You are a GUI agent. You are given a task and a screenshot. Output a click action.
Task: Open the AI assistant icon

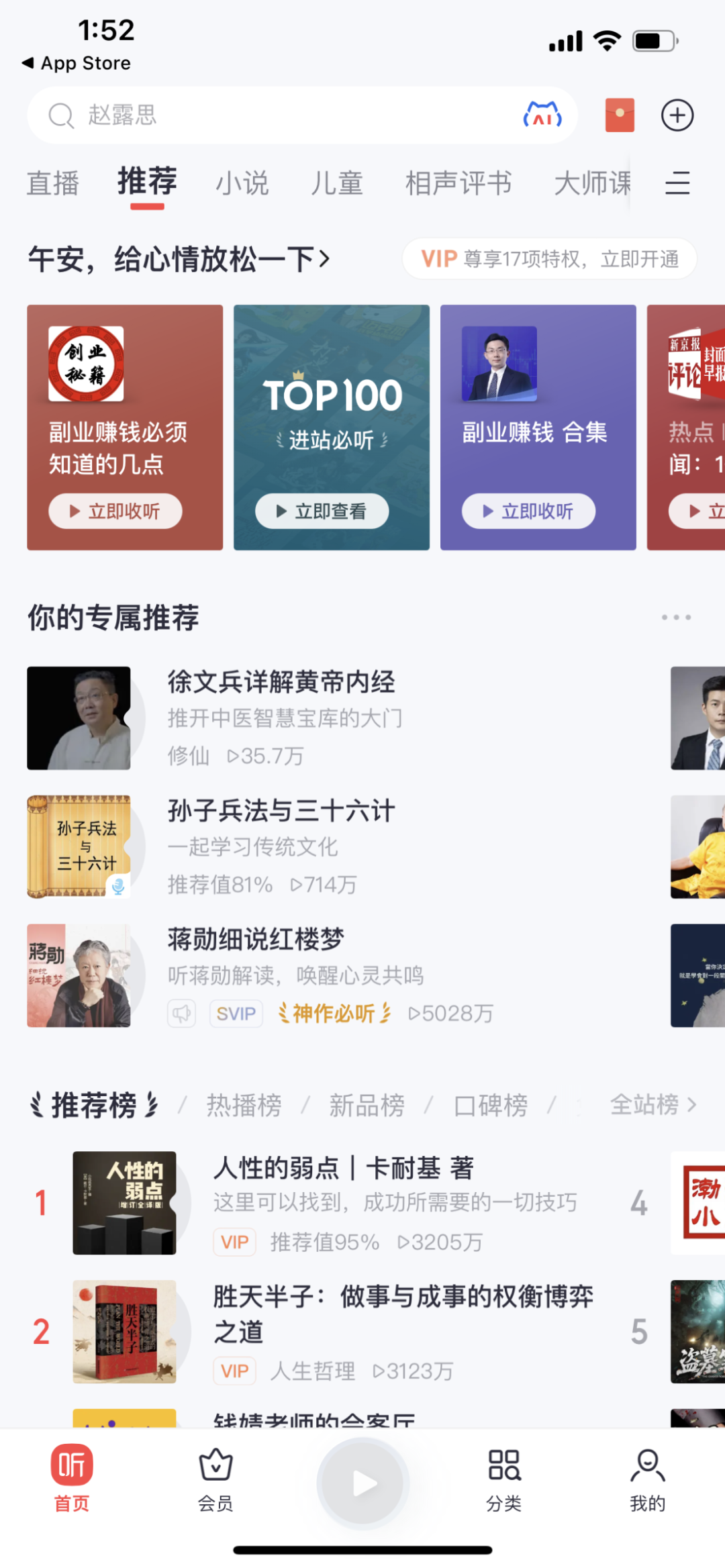[x=542, y=115]
